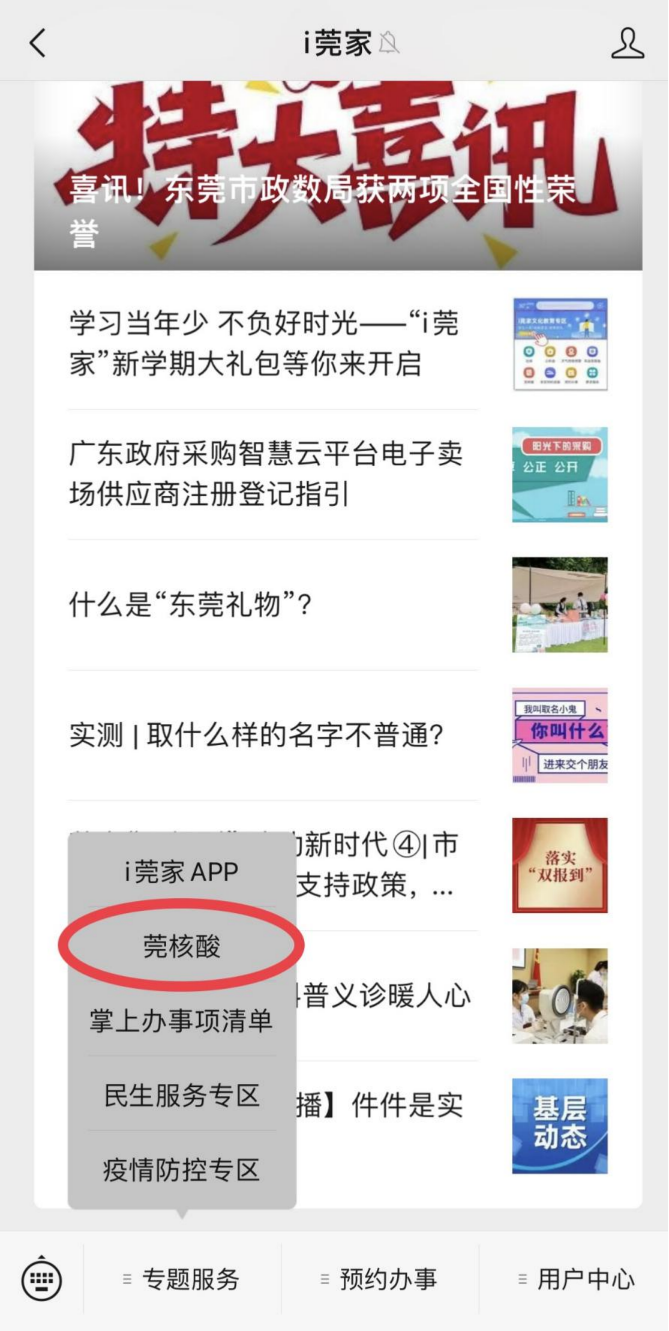Open 掌上办事项清单 from the menu

pos(181,1020)
